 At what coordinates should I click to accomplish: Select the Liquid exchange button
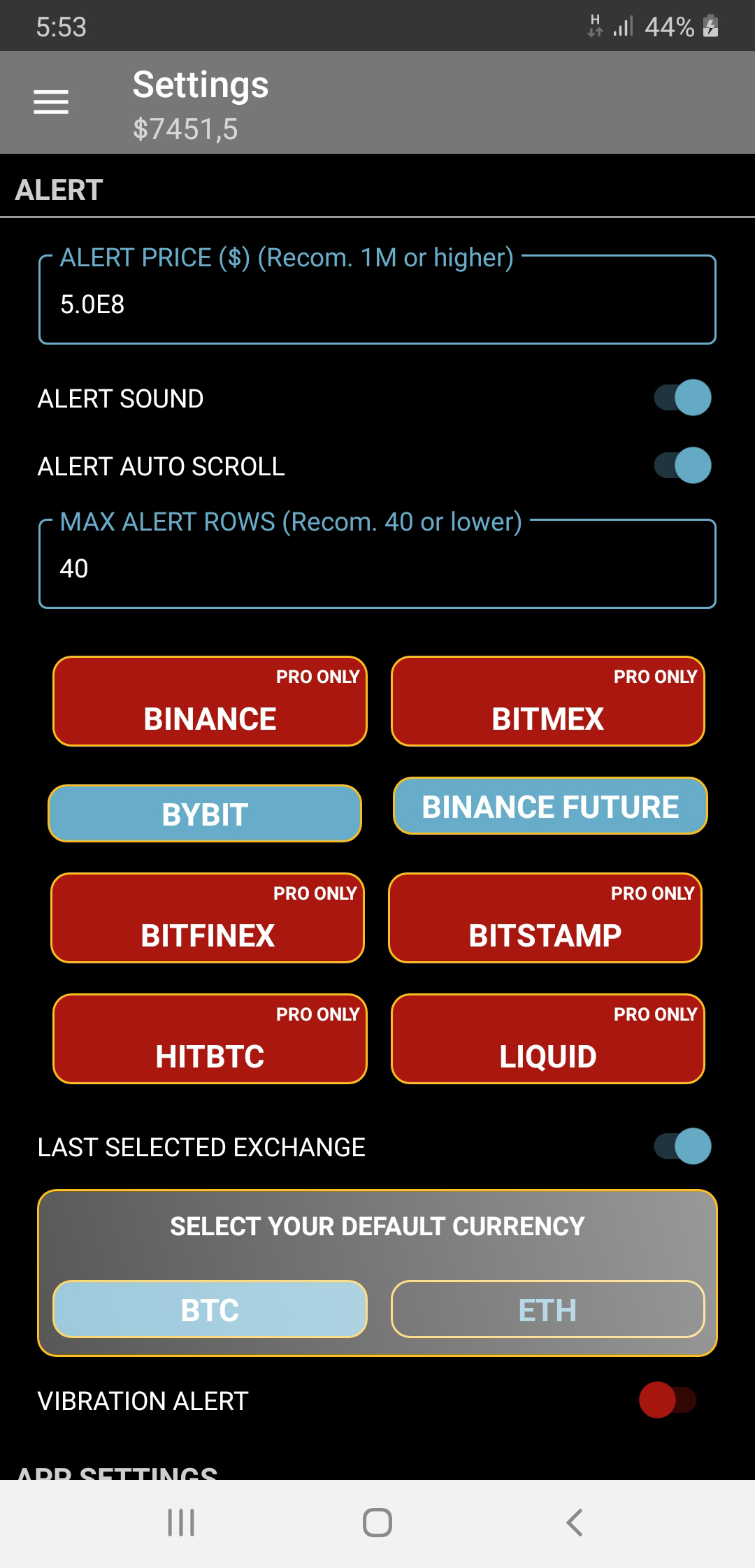point(547,1039)
